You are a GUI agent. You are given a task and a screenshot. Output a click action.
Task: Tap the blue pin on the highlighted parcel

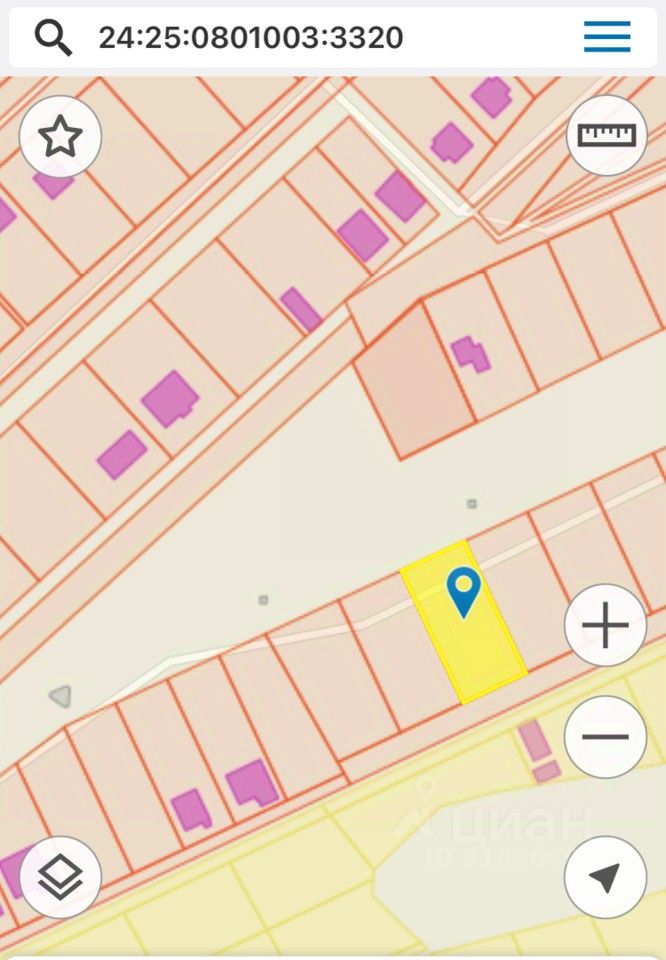tap(463, 590)
